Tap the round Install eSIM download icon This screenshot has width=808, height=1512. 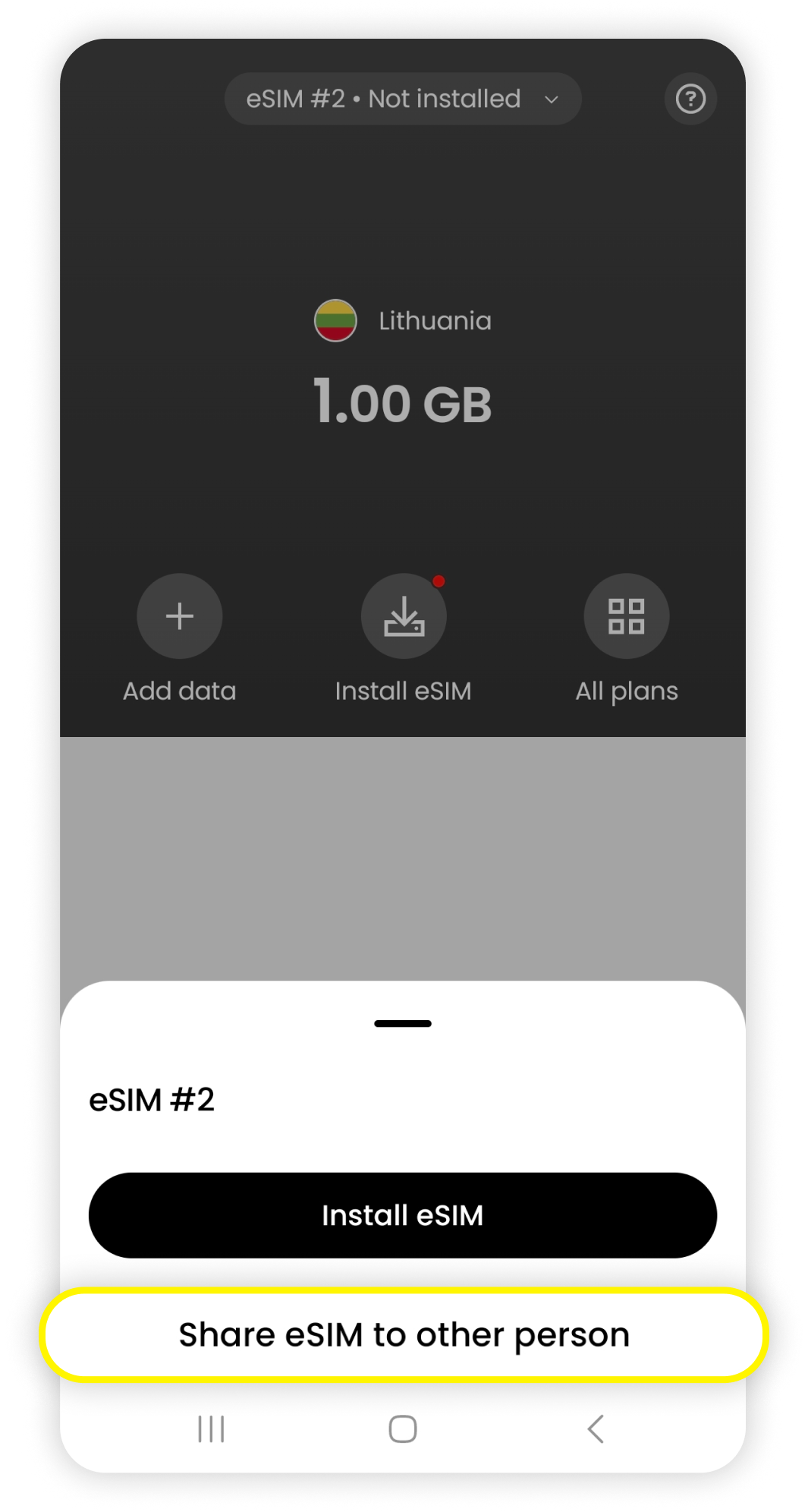click(x=404, y=616)
